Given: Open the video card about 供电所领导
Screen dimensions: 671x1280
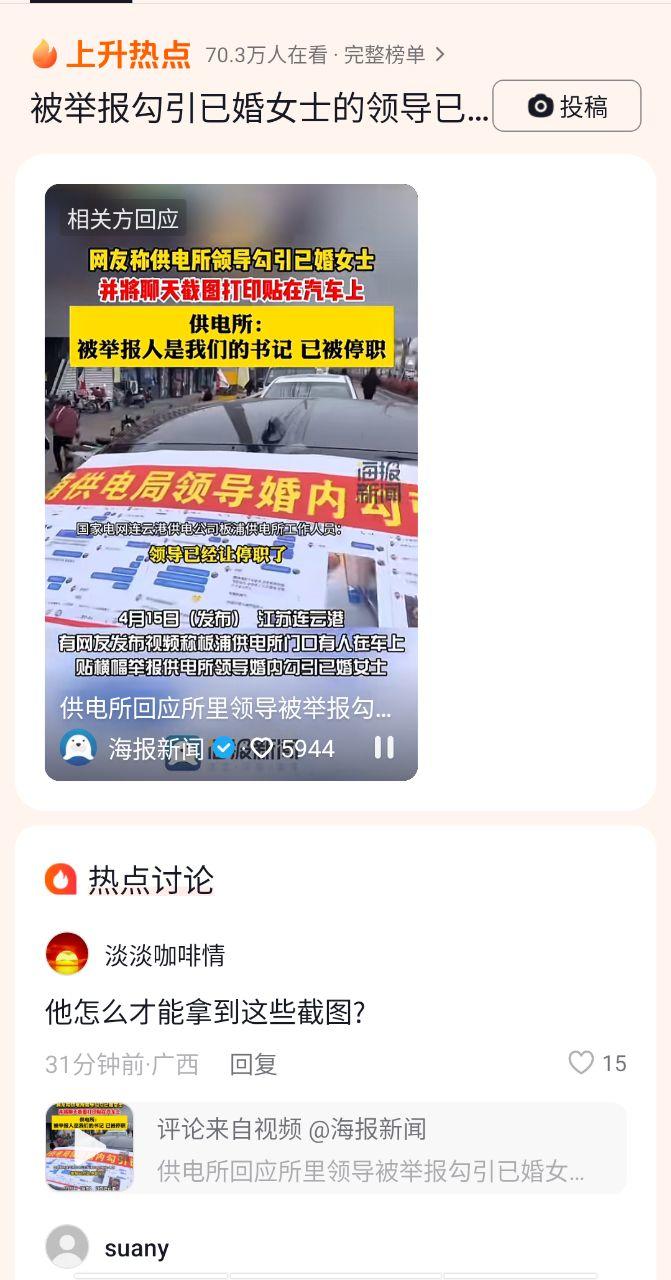Looking at the screenshot, I should point(231,450).
